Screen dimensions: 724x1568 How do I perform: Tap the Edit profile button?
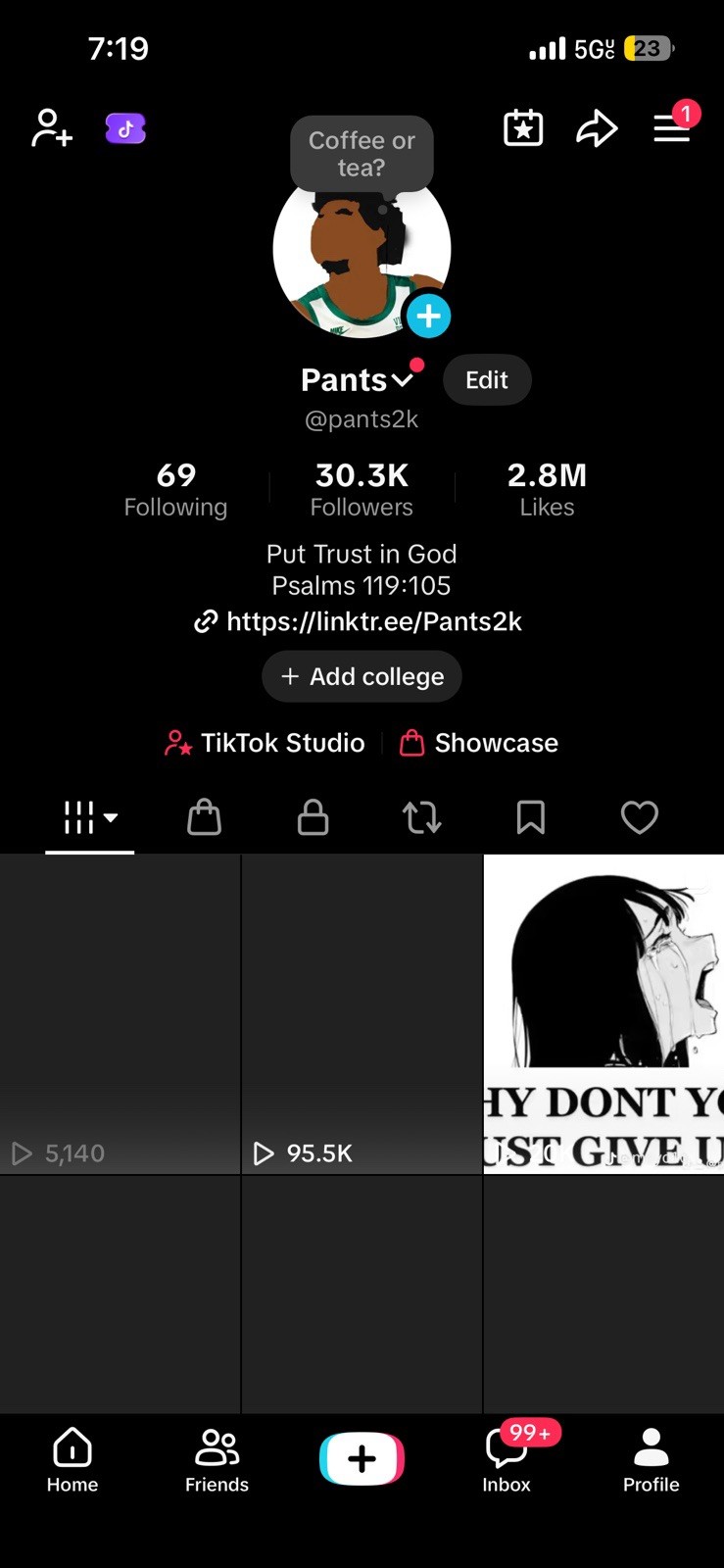487,379
